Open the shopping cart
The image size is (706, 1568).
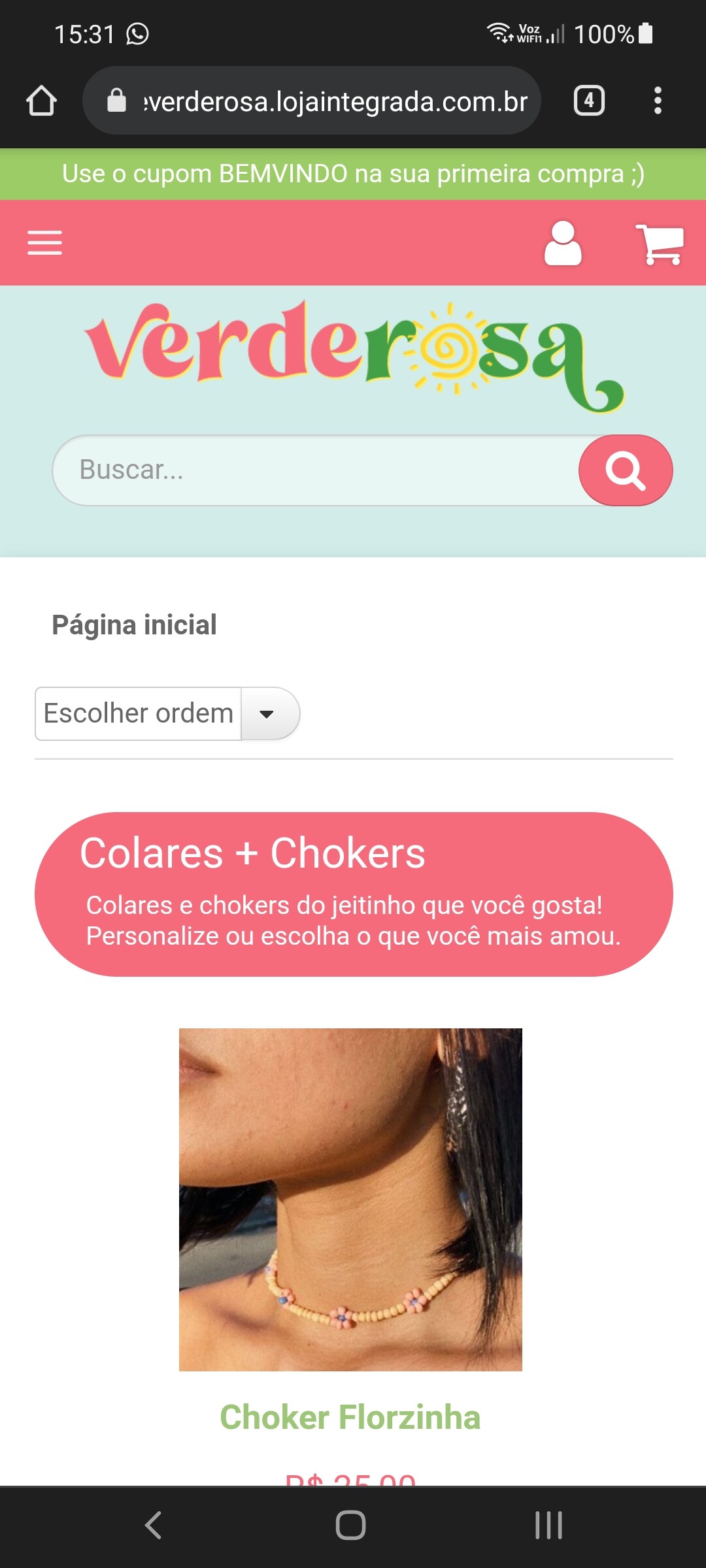coord(660,244)
